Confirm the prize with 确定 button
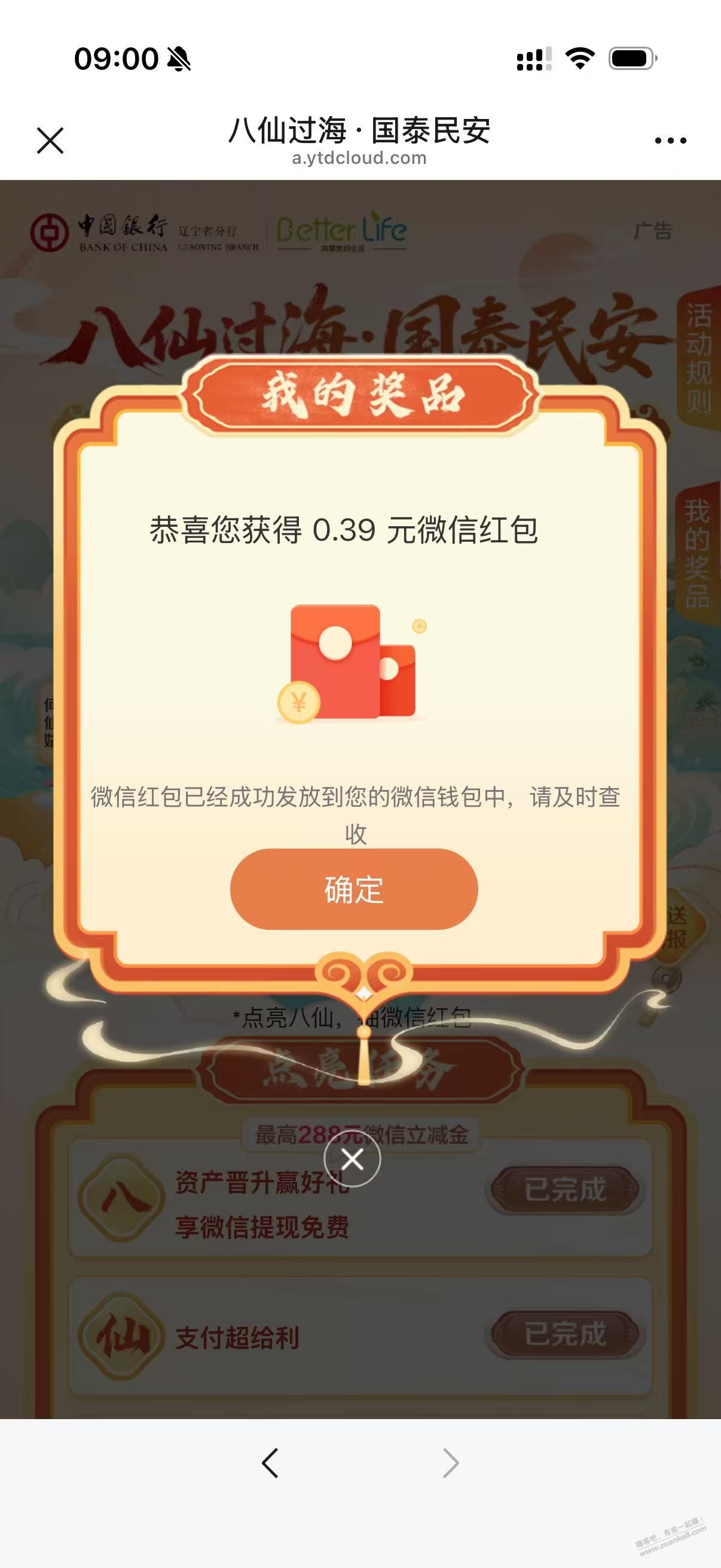This screenshot has height=1568, width=721. tap(353, 889)
